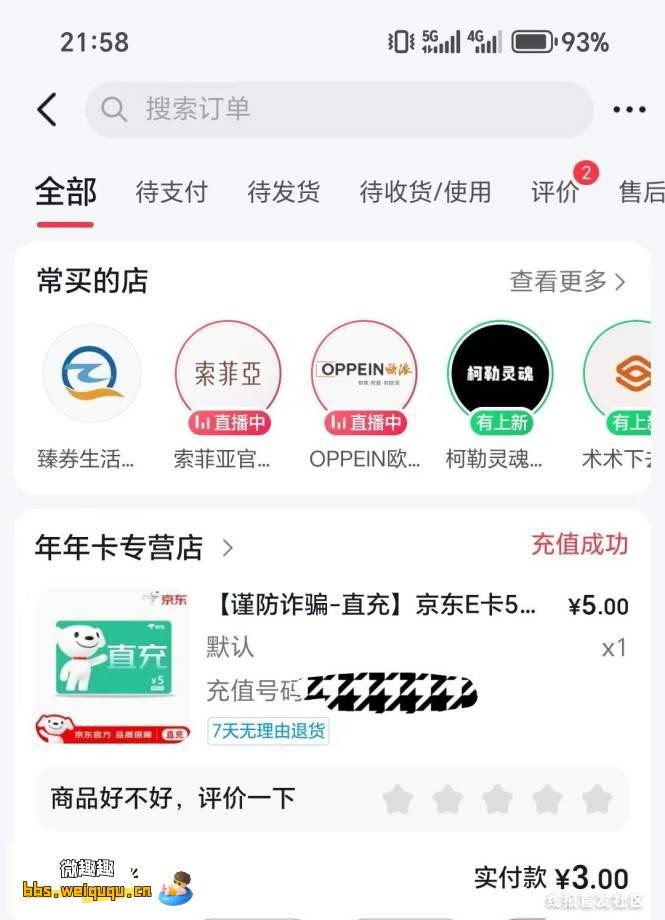Go back using the top-left arrow
Screen dimensions: 665x920
point(47,110)
